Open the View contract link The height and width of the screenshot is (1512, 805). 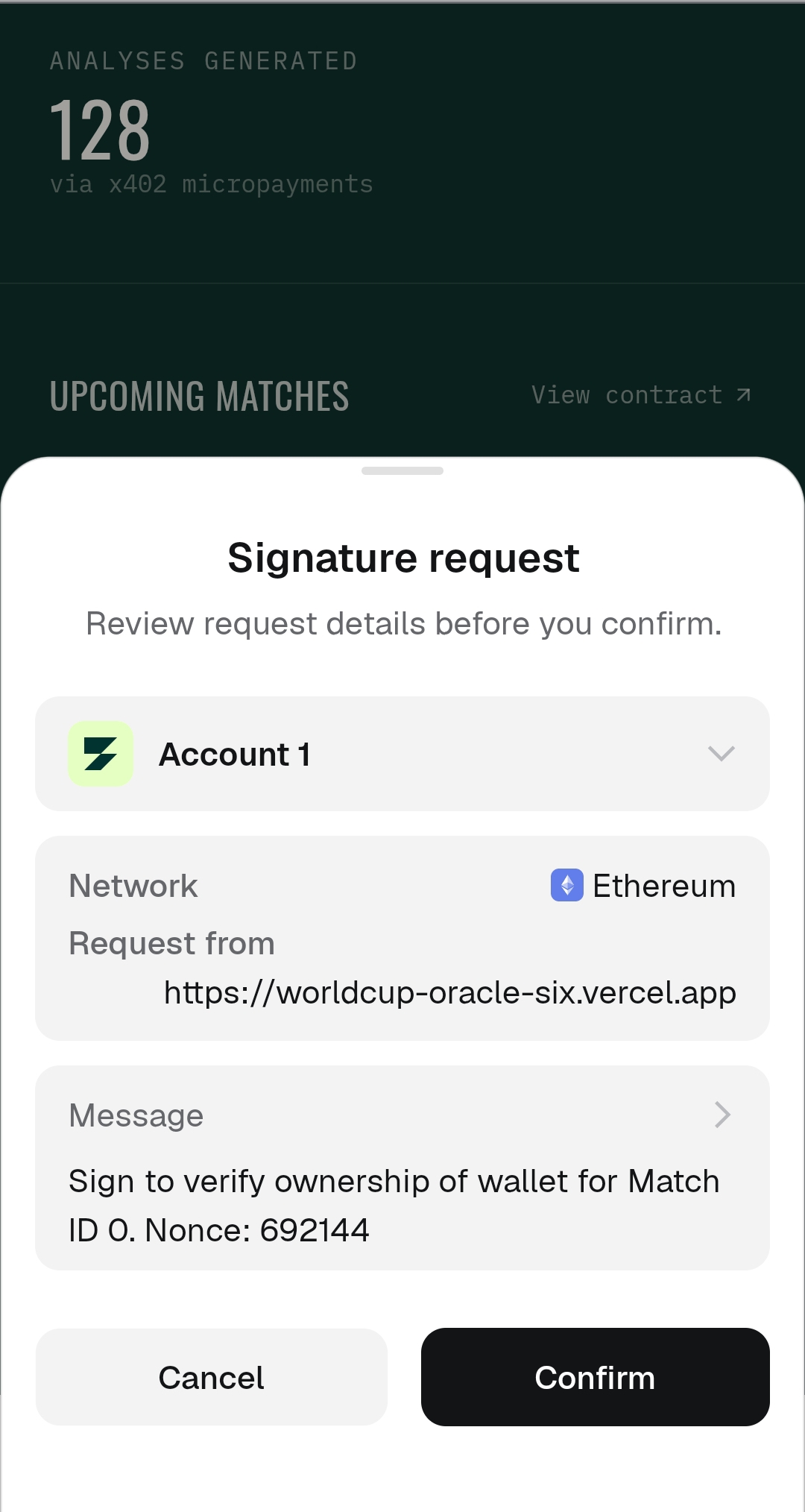(x=641, y=394)
